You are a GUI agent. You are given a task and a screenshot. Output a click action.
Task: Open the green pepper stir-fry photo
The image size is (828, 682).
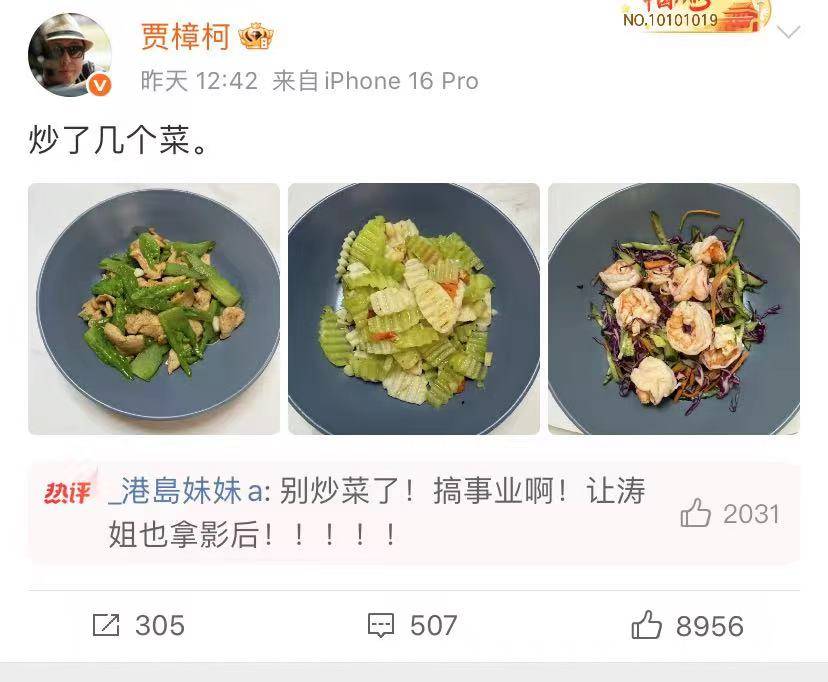(x=154, y=309)
